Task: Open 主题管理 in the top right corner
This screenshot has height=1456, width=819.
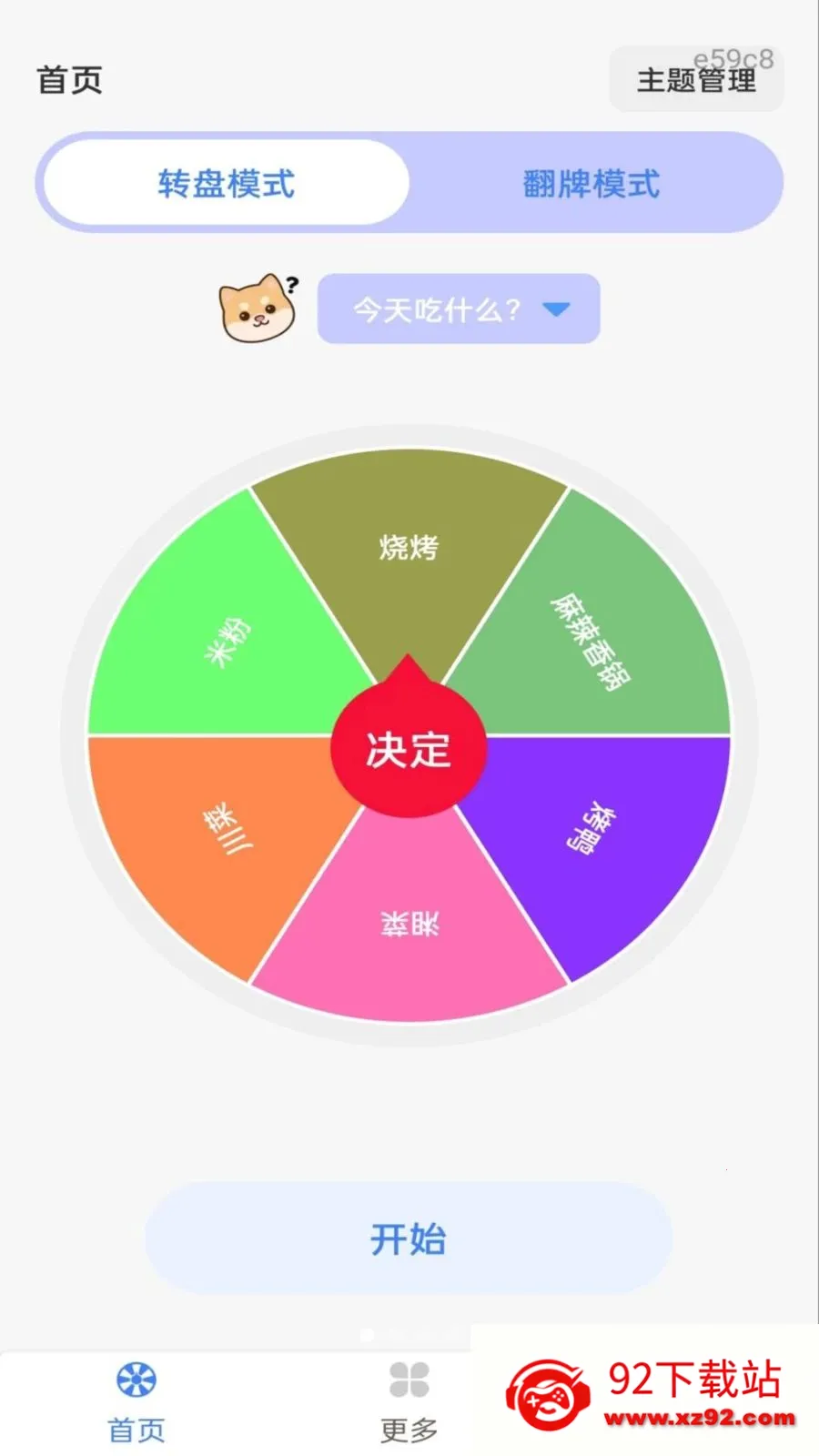Action: tap(697, 79)
